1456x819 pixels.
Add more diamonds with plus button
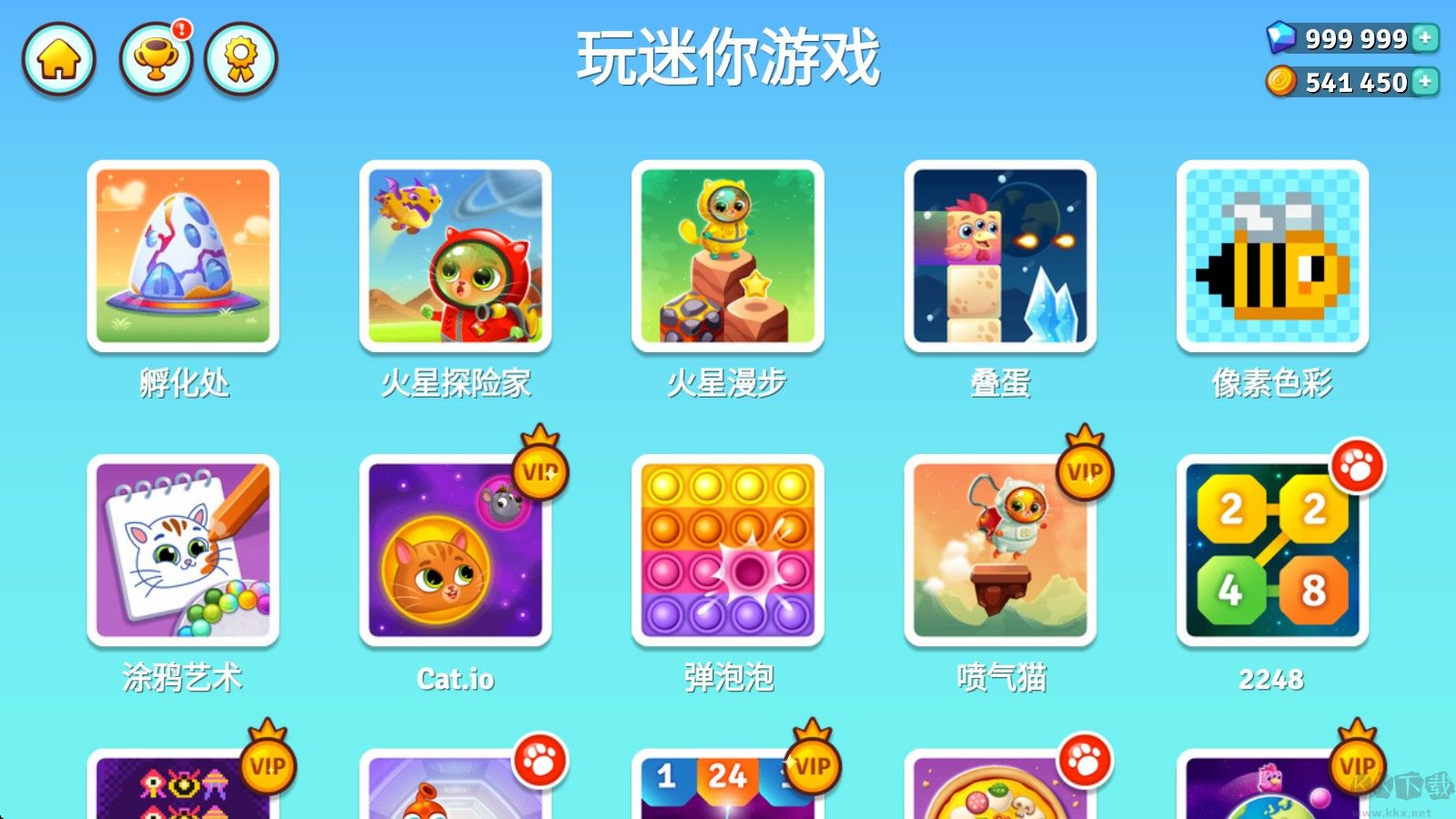[x=1425, y=38]
